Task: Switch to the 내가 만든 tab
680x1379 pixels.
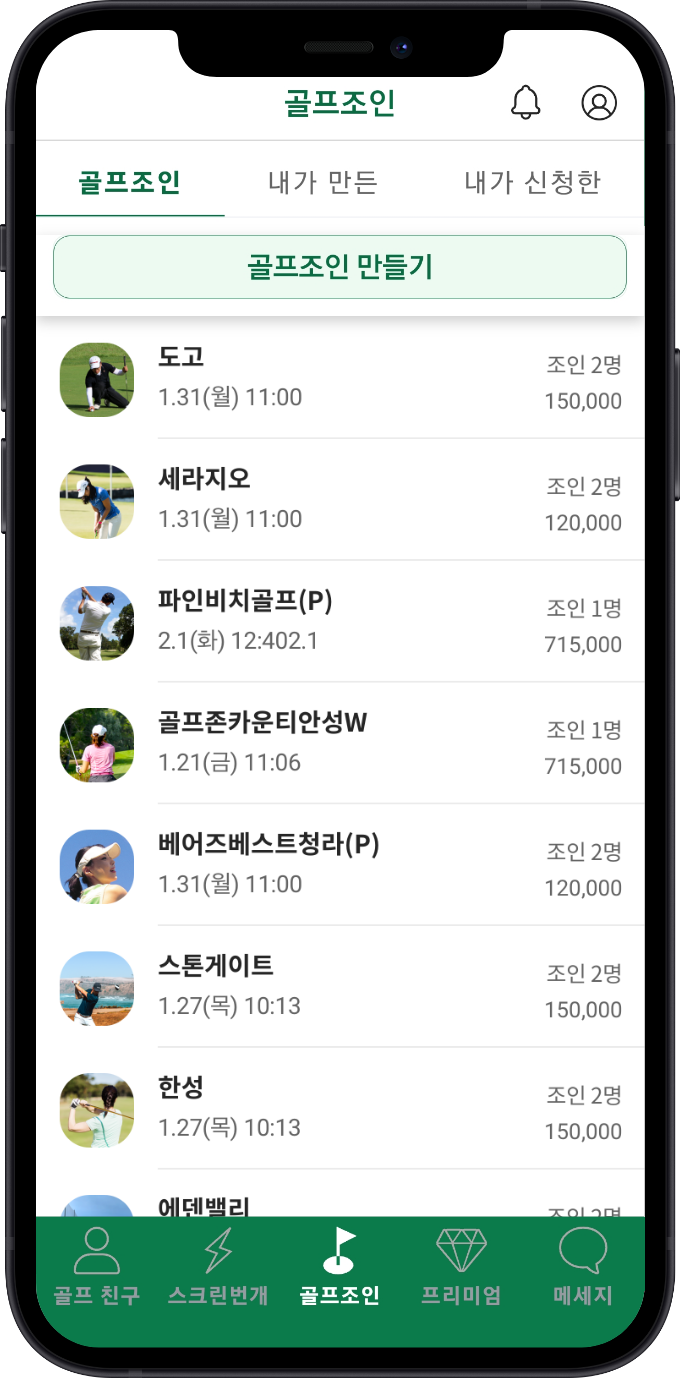Action: (x=323, y=183)
